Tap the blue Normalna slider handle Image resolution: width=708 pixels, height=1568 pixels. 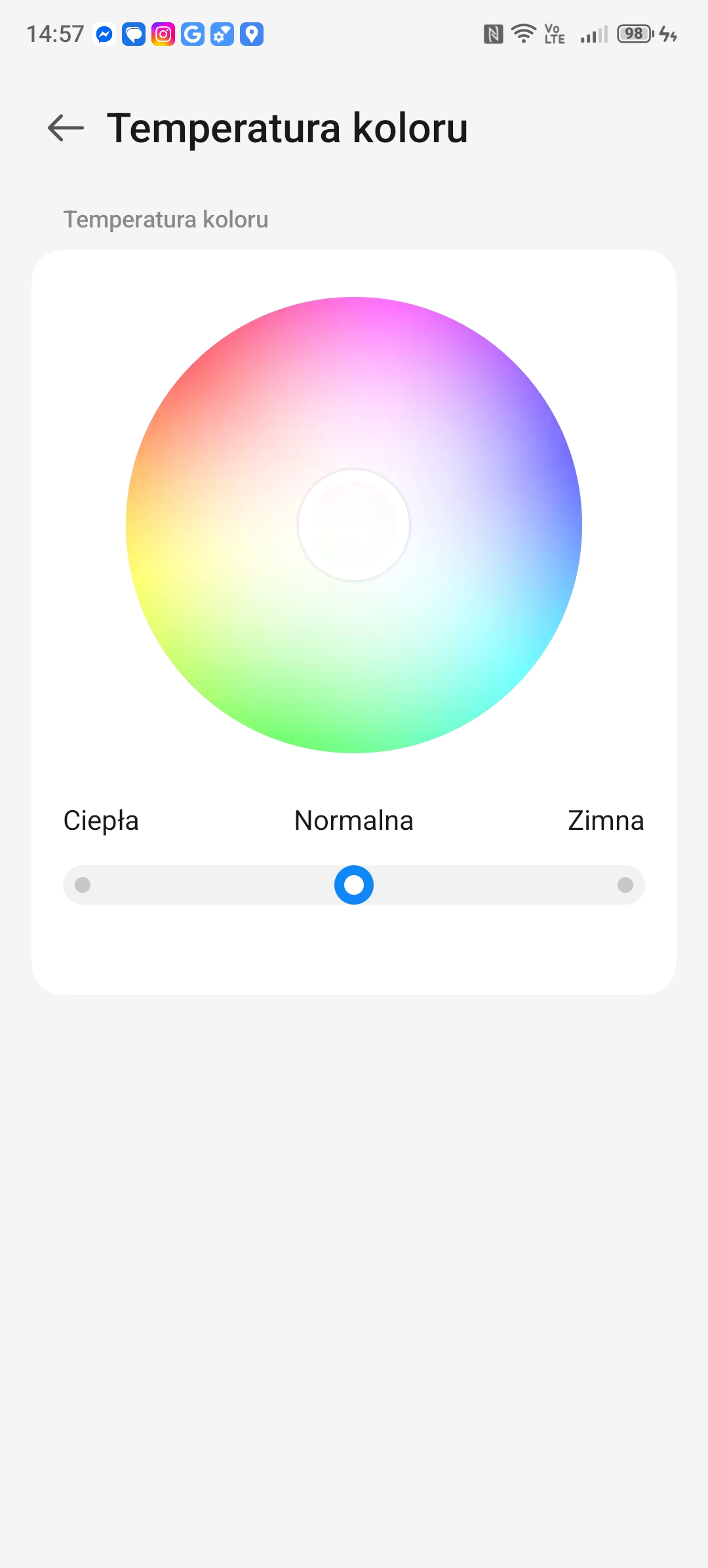pyautogui.click(x=354, y=885)
